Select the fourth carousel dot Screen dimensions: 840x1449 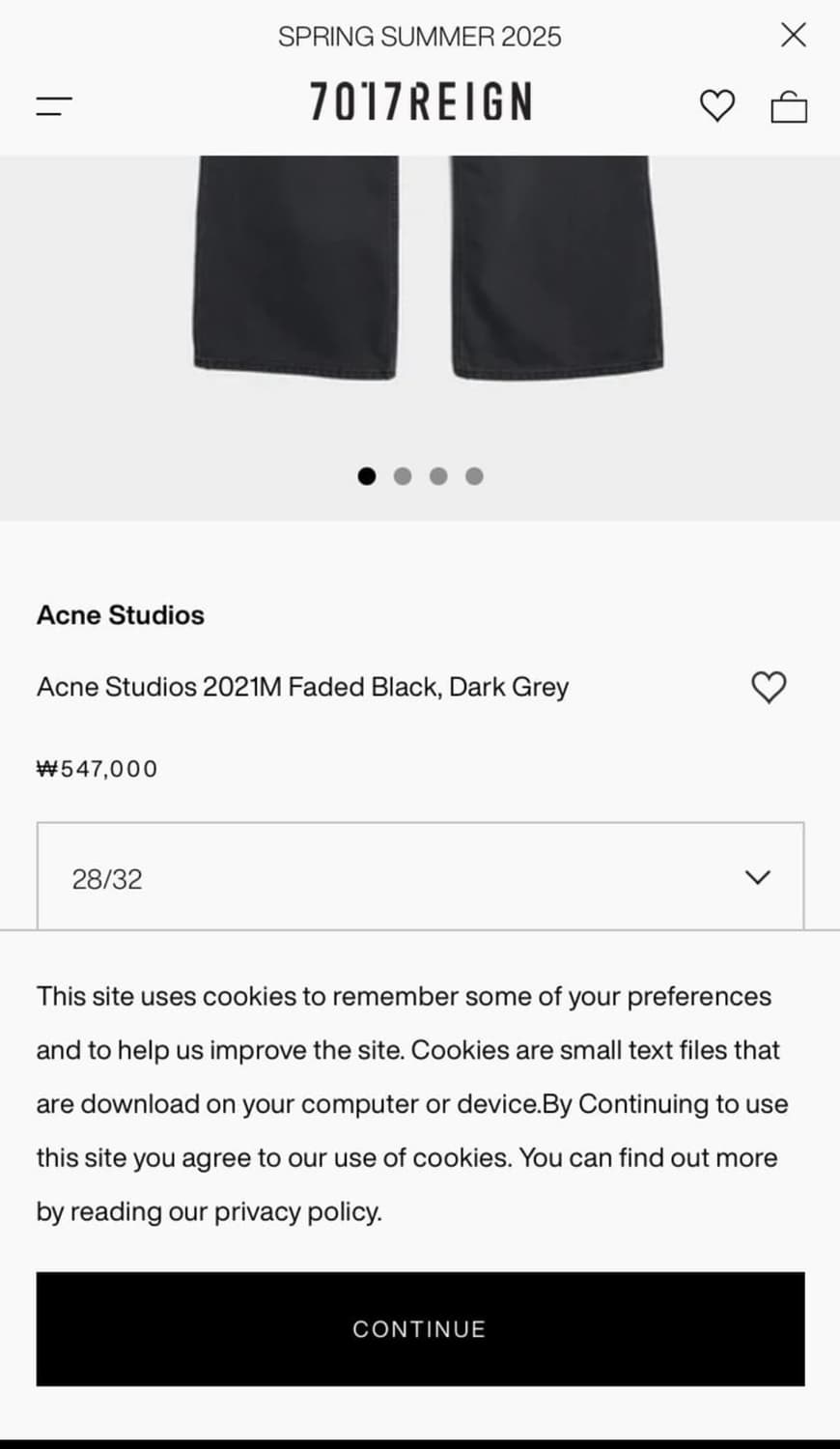tap(474, 476)
